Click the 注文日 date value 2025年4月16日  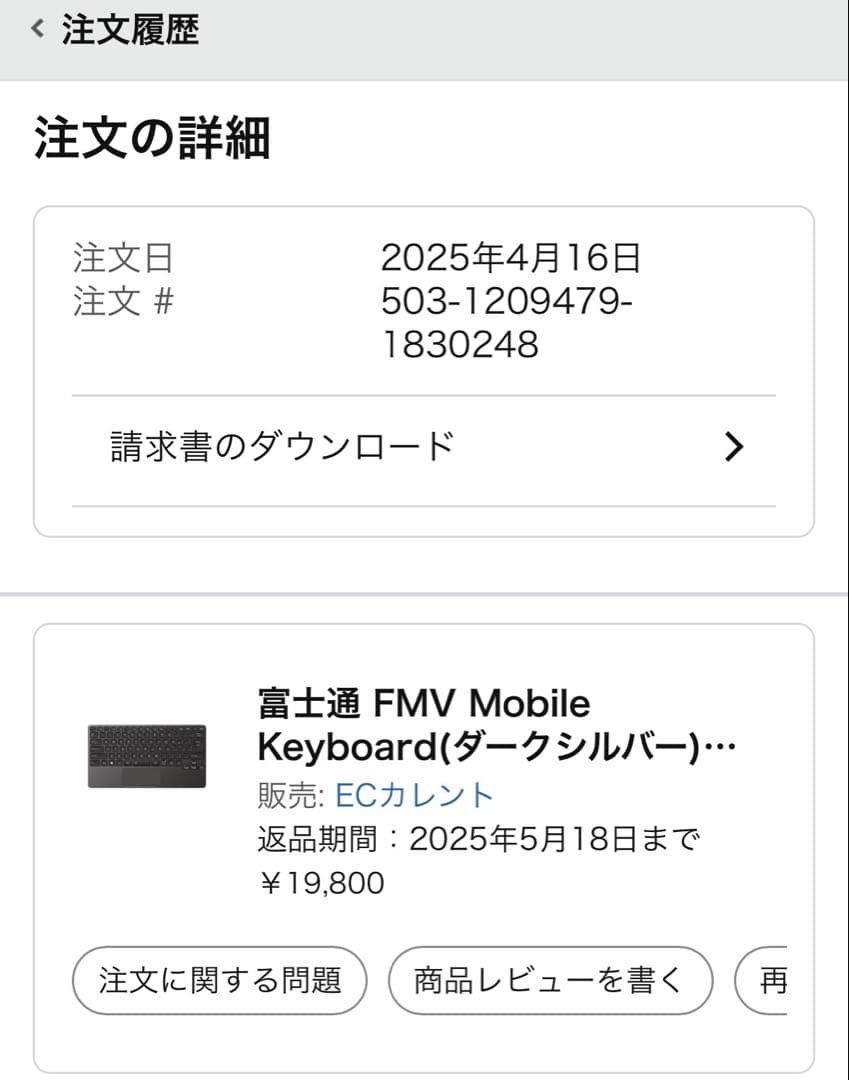click(x=513, y=257)
